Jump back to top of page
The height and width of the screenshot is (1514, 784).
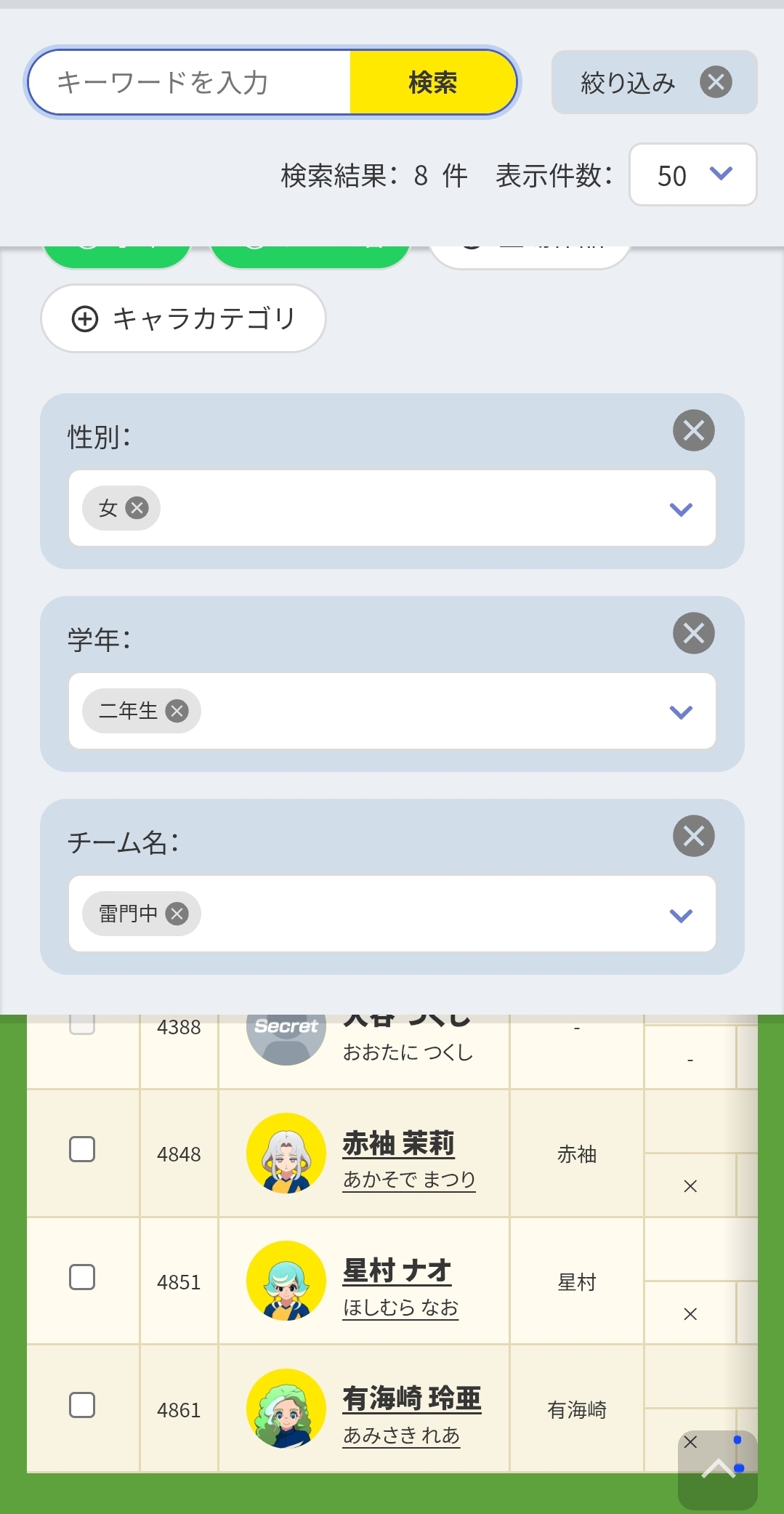[717, 1470]
